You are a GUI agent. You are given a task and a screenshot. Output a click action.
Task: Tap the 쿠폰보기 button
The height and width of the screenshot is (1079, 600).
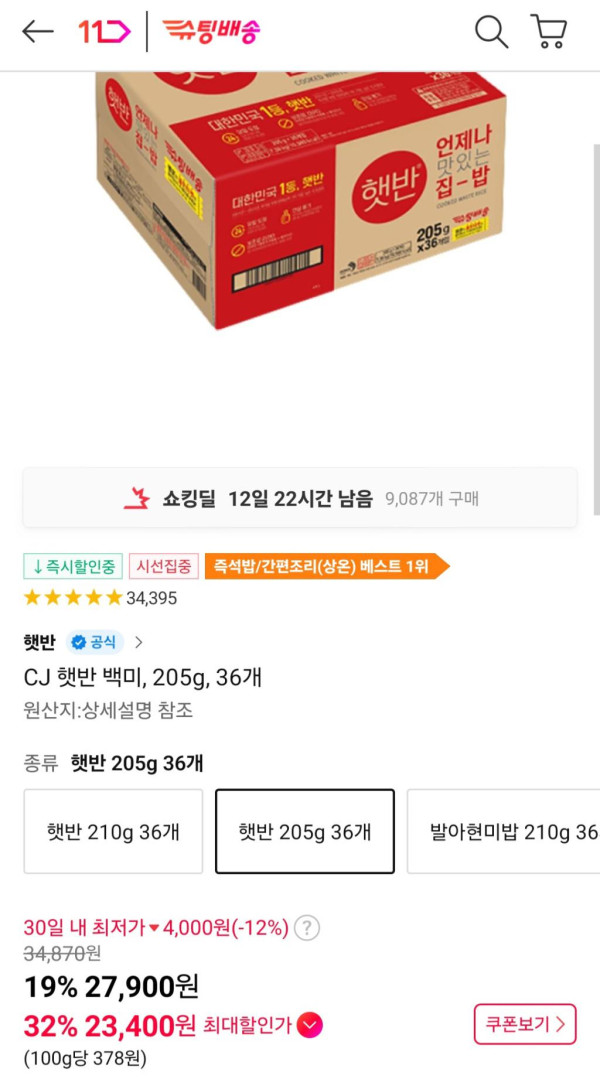coord(525,1024)
